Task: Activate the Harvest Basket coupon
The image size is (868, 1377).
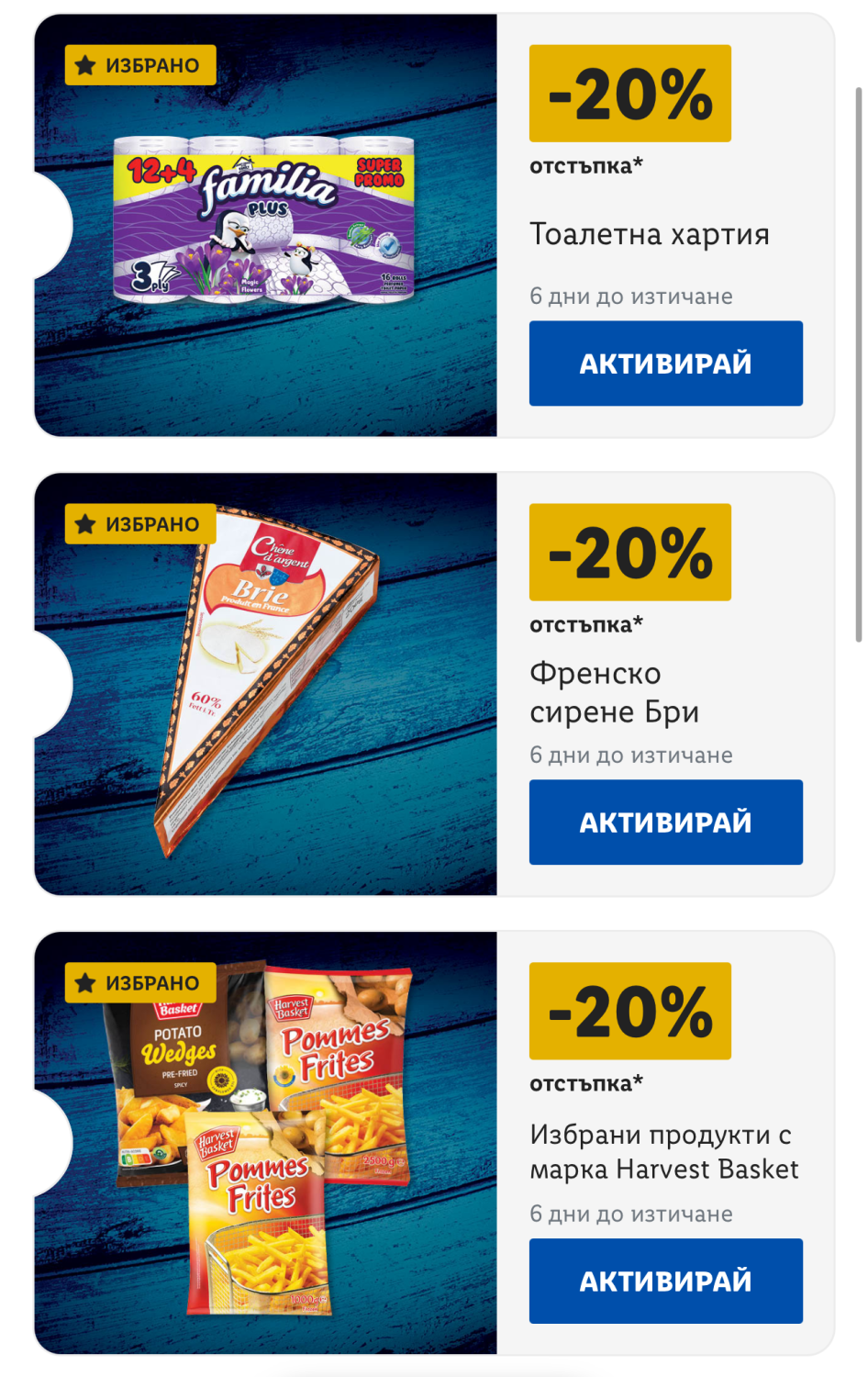Action: [x=665, y=1281]
